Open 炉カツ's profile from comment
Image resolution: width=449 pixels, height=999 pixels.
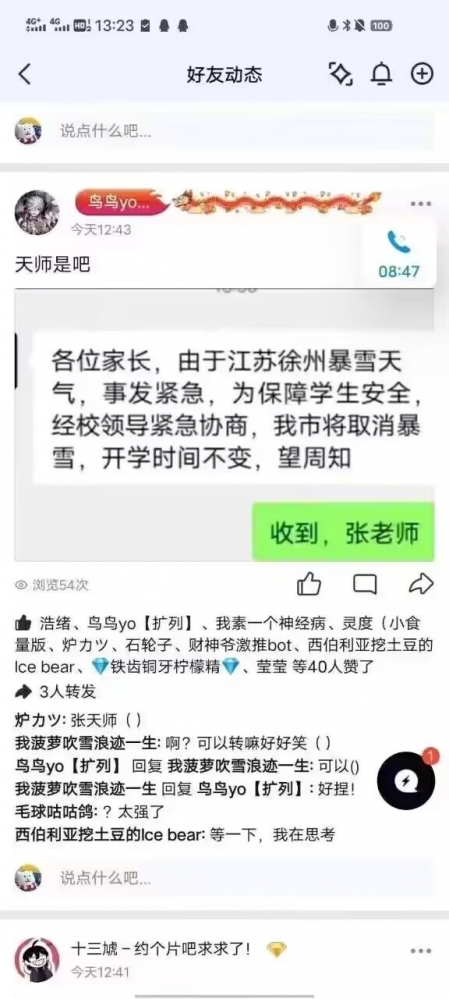[38, 721]
